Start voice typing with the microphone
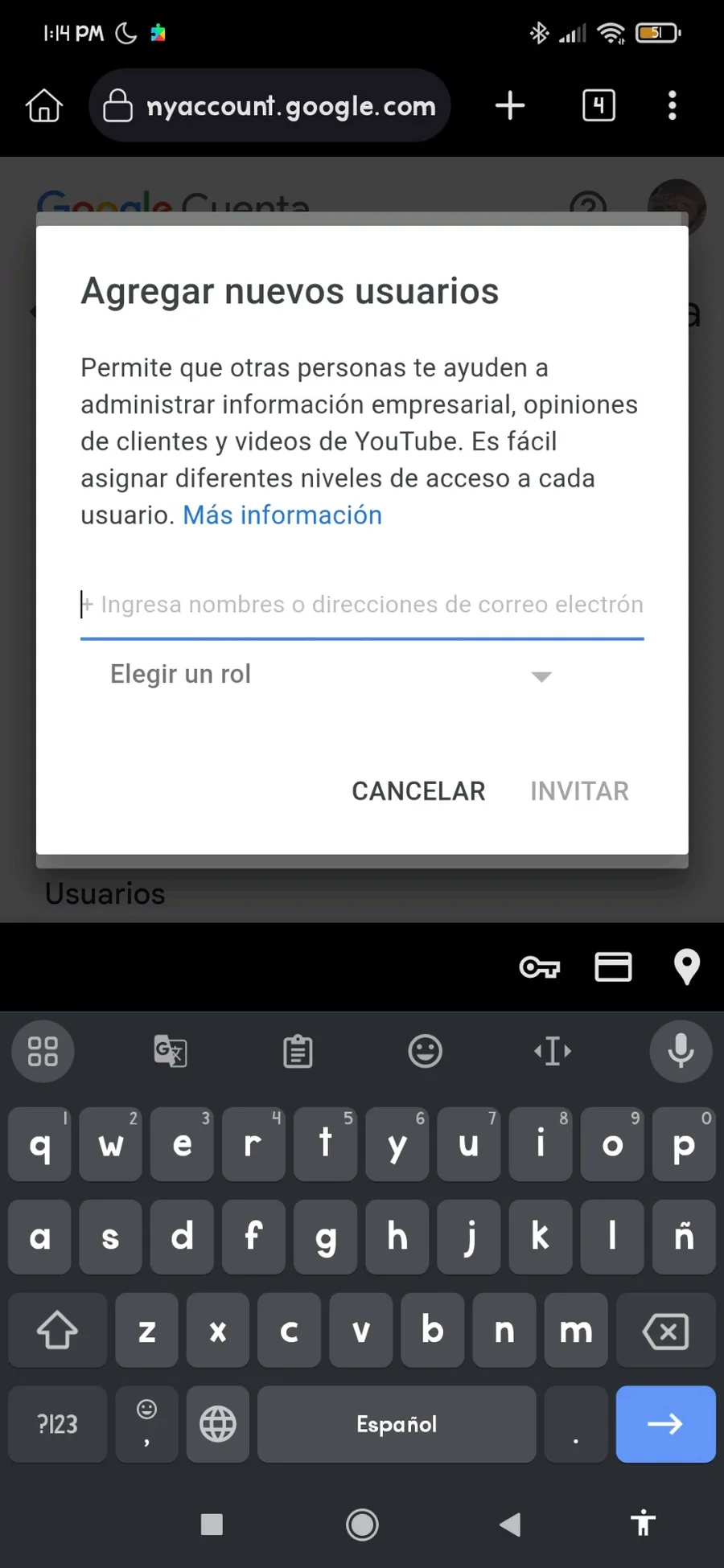Image resolution: width=724 pixels, height=1568 pixels. (x=681, y=1051)
